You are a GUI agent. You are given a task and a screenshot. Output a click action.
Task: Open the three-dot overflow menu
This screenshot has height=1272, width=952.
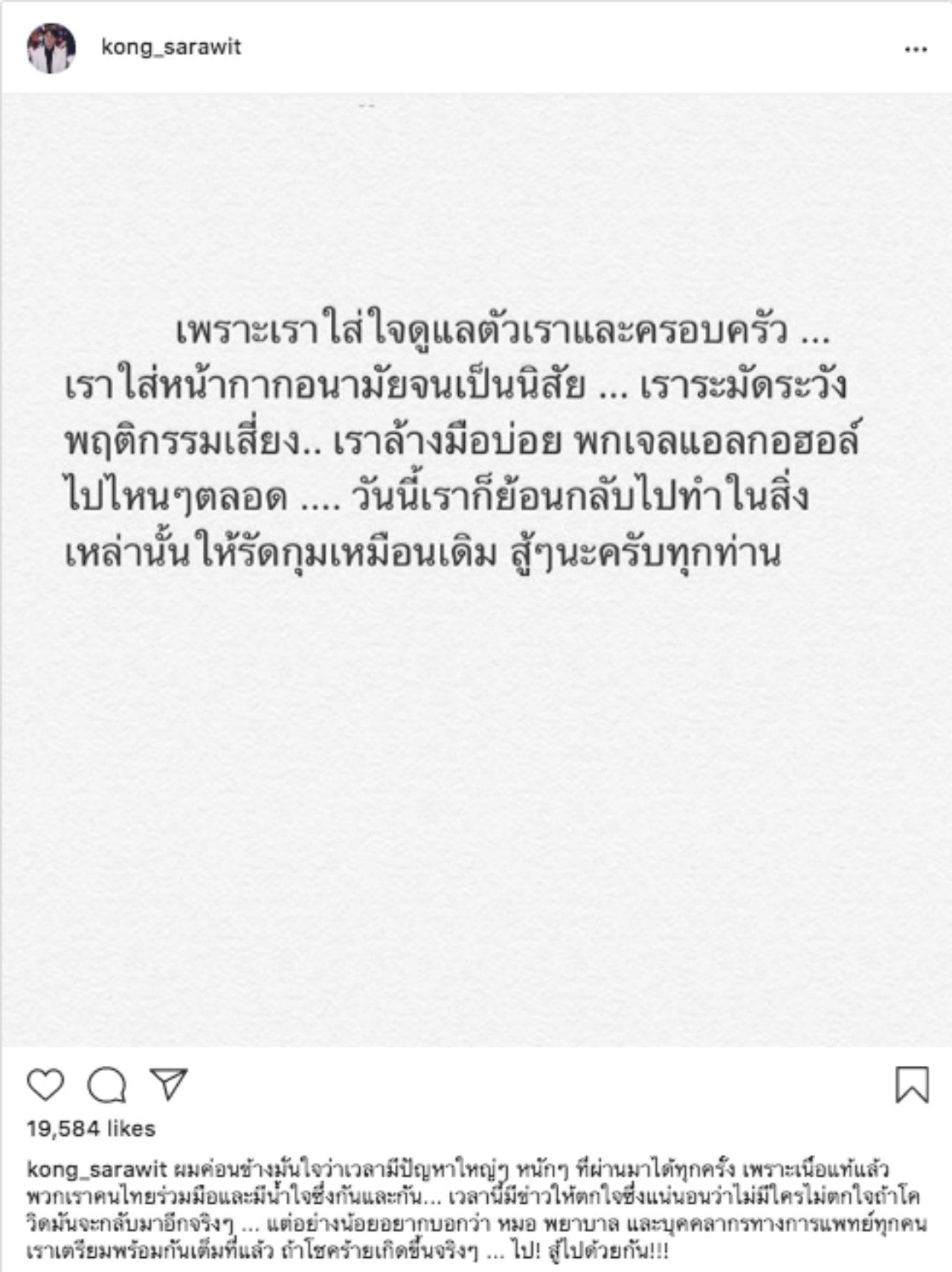[x=916, y=49]
